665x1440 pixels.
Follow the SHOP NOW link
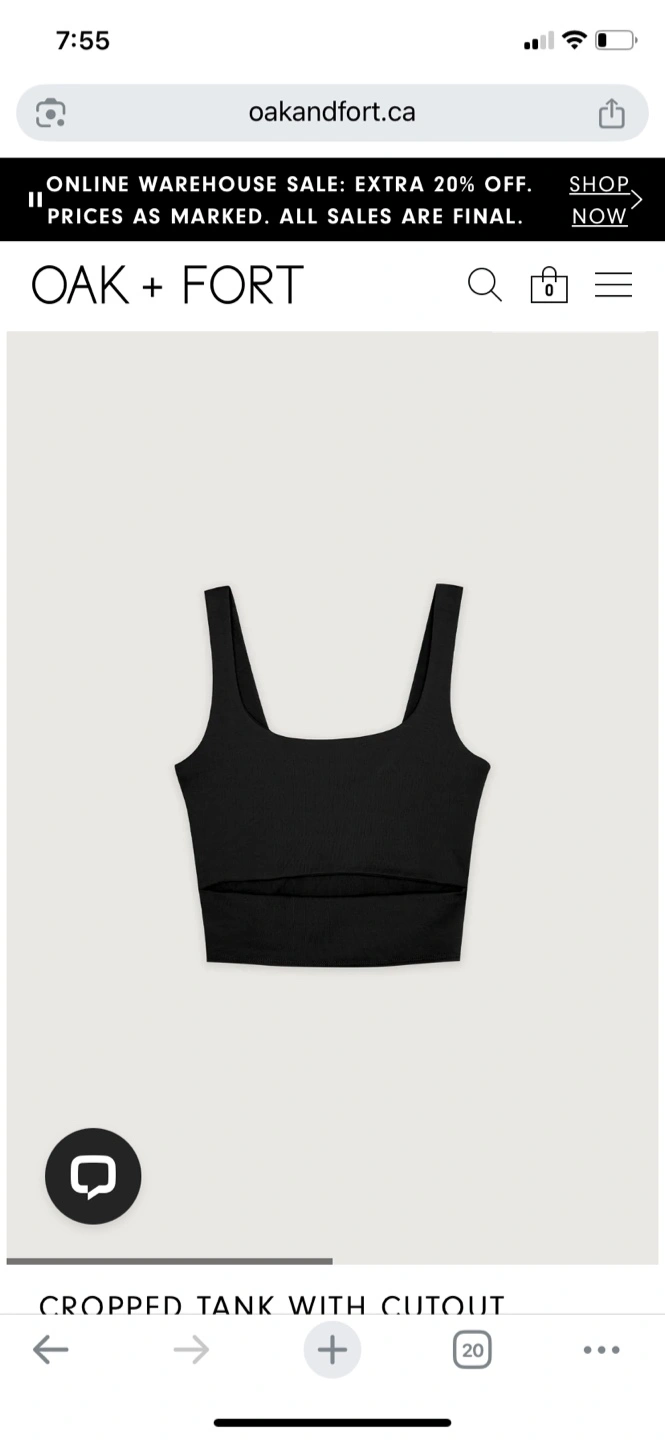599,200
